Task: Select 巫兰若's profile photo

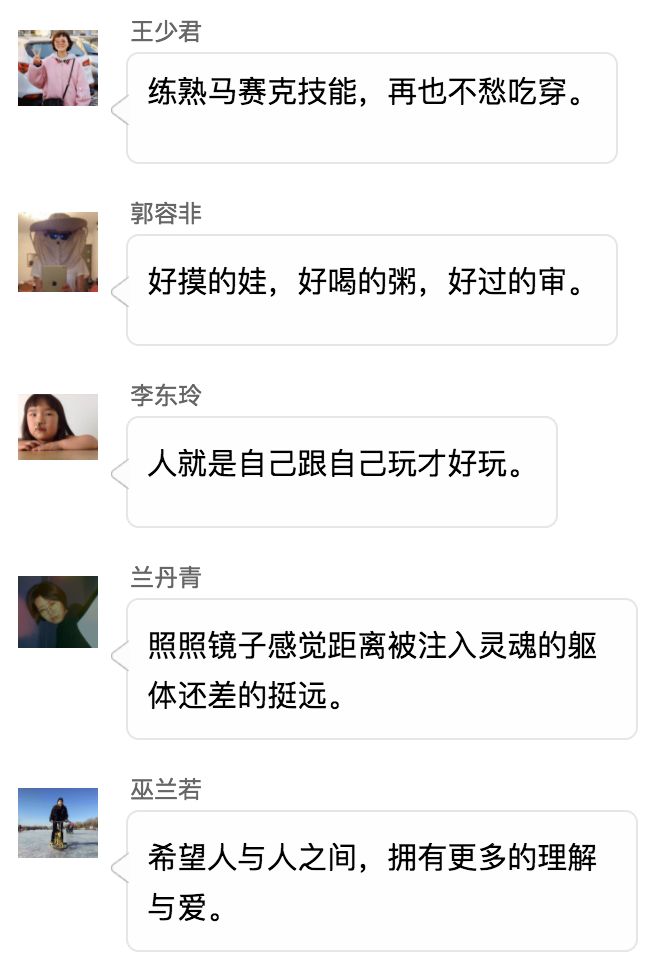Action: [58, 823]
